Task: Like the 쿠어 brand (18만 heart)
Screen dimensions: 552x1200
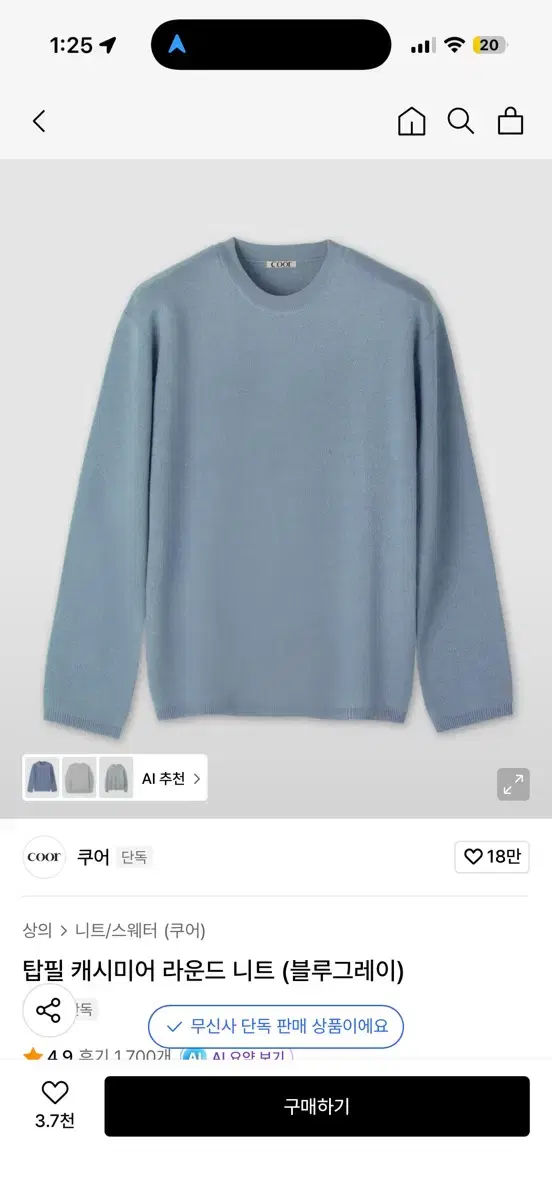Action: (x=492, y=857)
